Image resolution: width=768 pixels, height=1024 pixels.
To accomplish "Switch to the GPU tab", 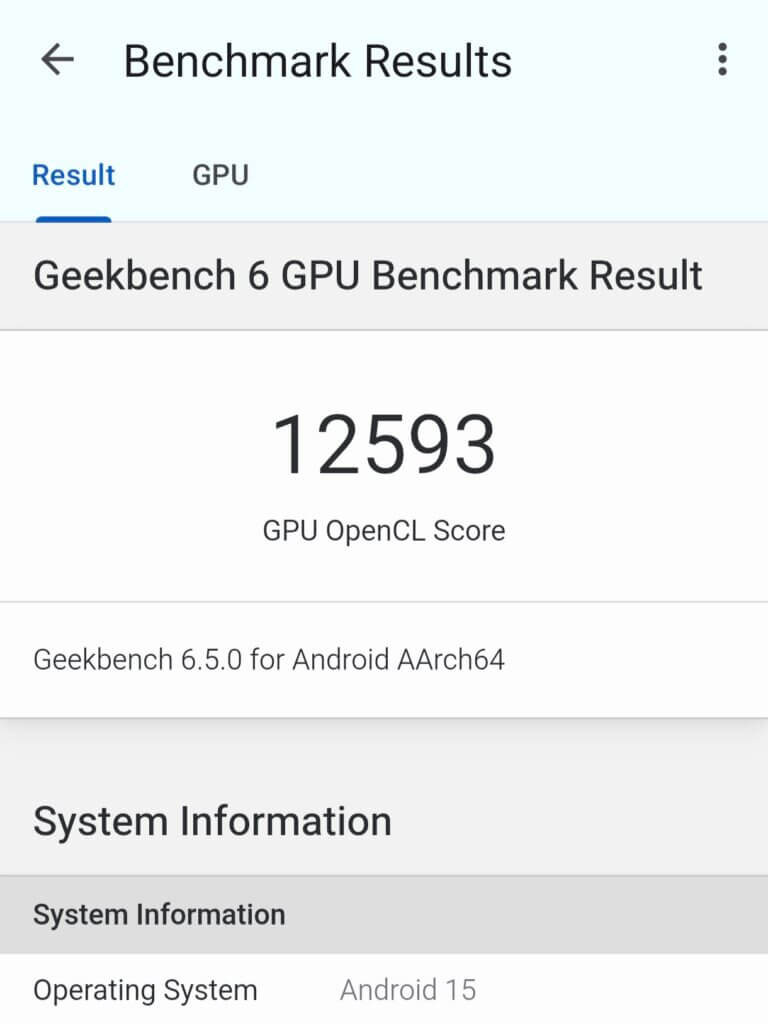I will click(220, 176).
